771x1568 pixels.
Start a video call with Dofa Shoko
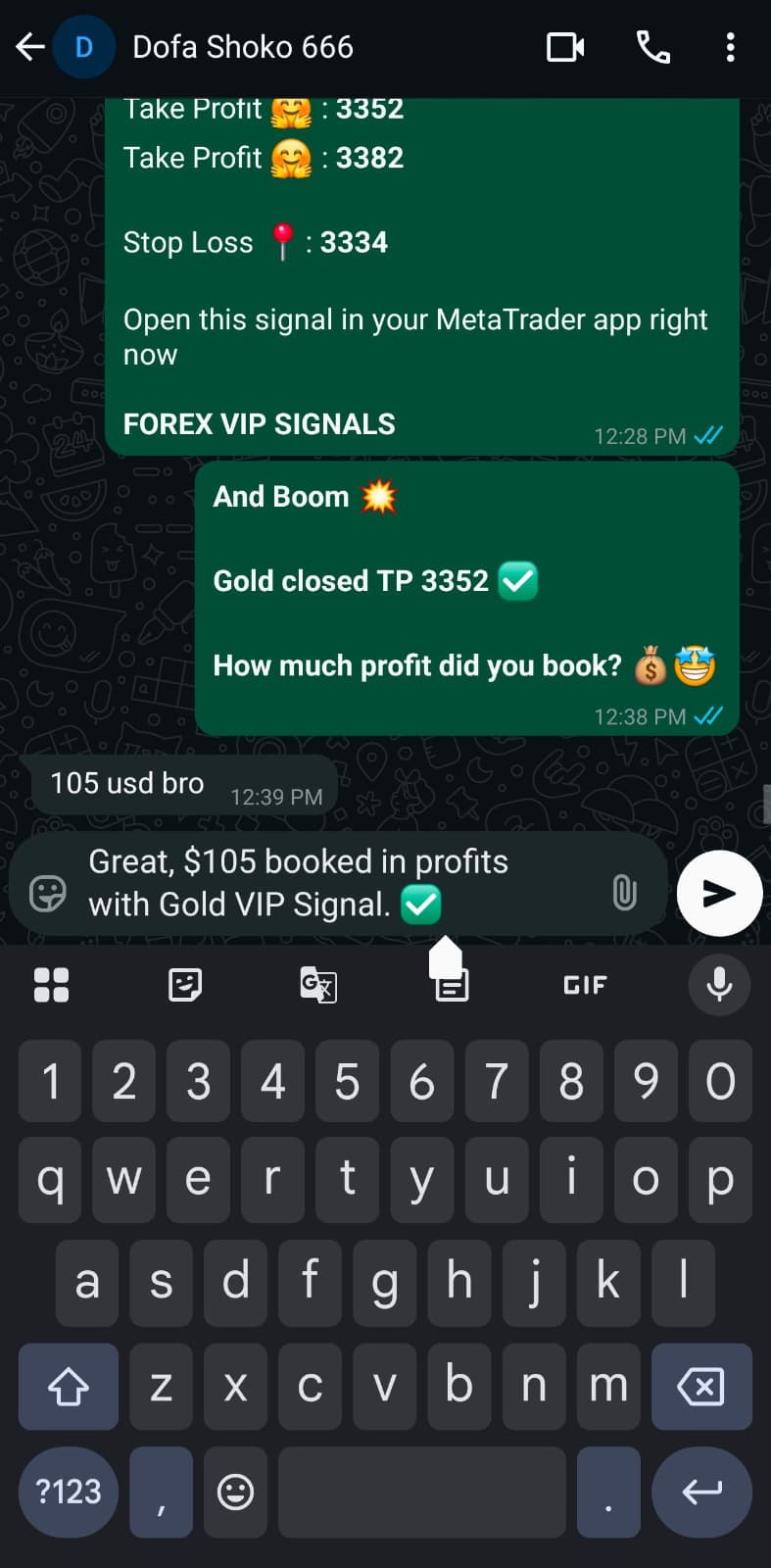click(565, 47)
